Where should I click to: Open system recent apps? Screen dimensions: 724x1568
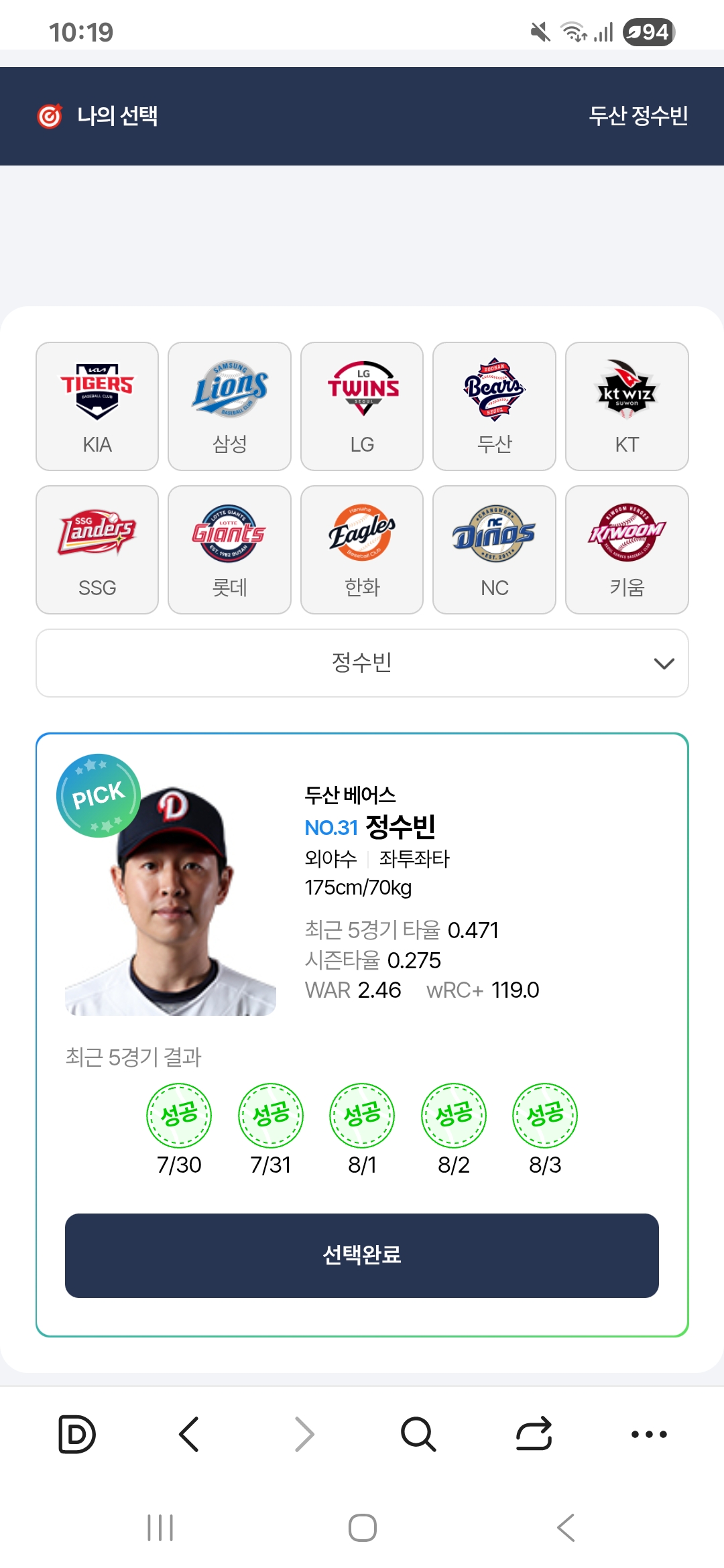160,1528
